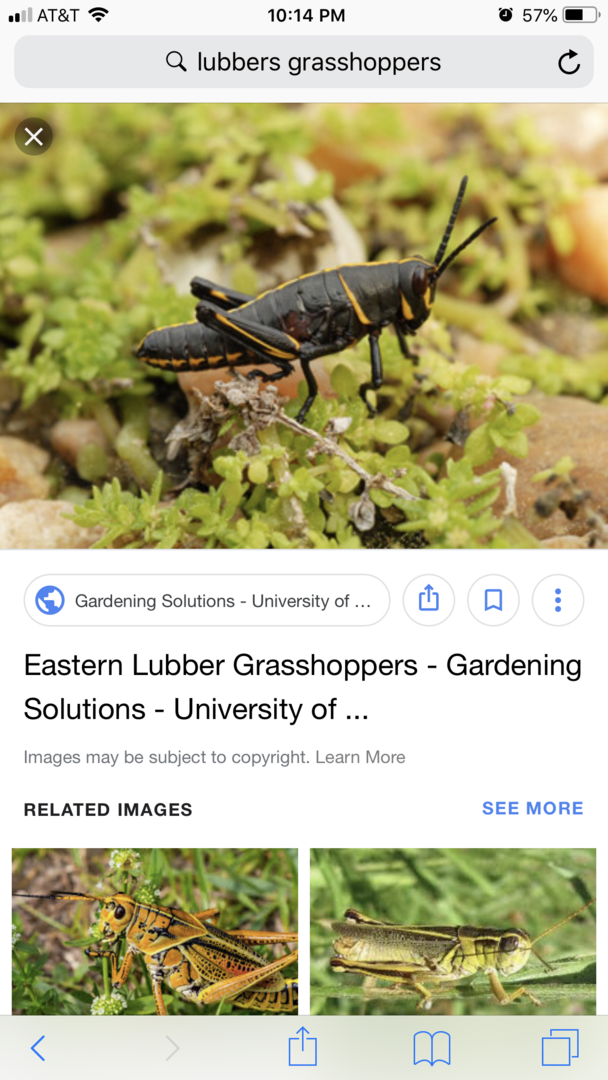Open Safari bookmarks
This screenshot has height=1080, width=608.
(x=431, y=1048)
